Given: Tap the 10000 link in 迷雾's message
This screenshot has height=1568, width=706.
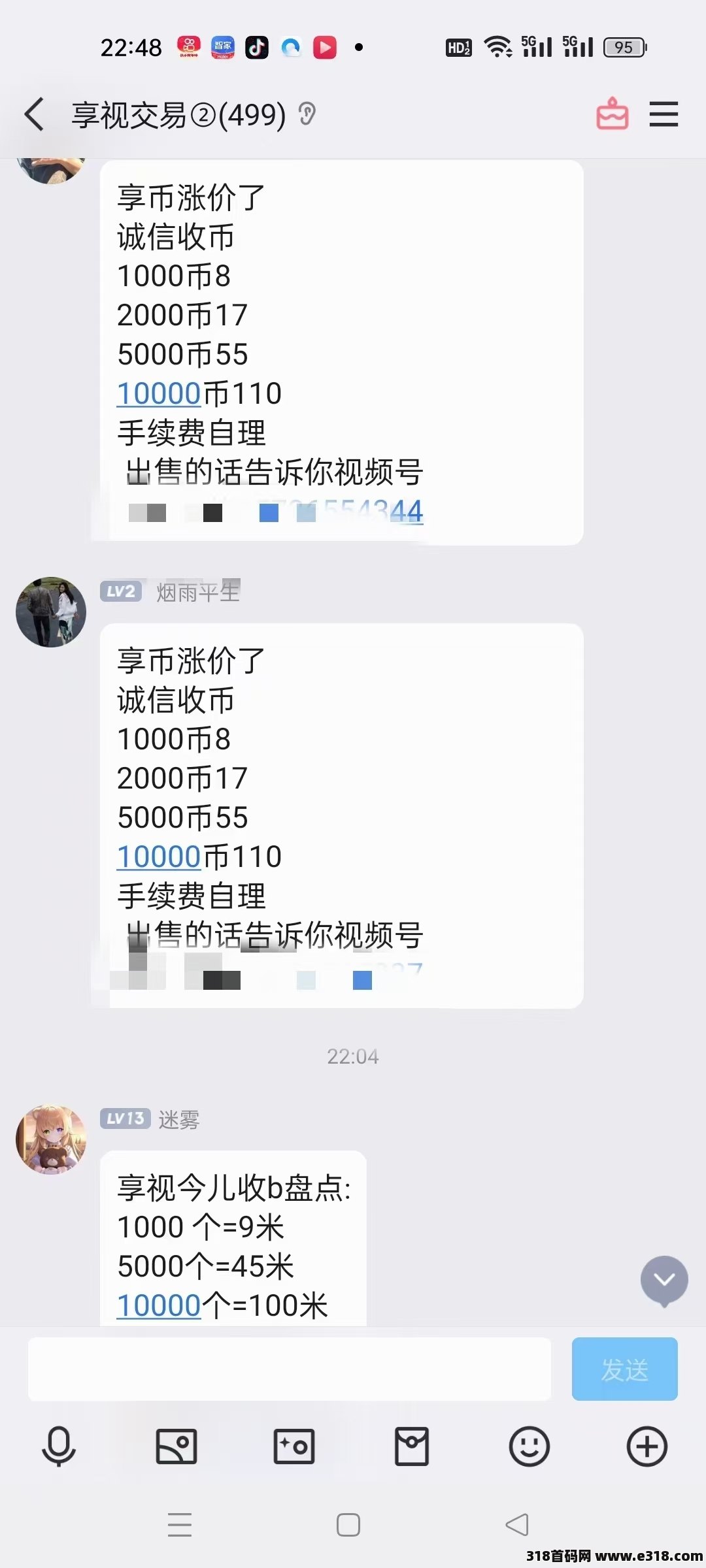Looking at the screenshot, I should [158, 1306].
